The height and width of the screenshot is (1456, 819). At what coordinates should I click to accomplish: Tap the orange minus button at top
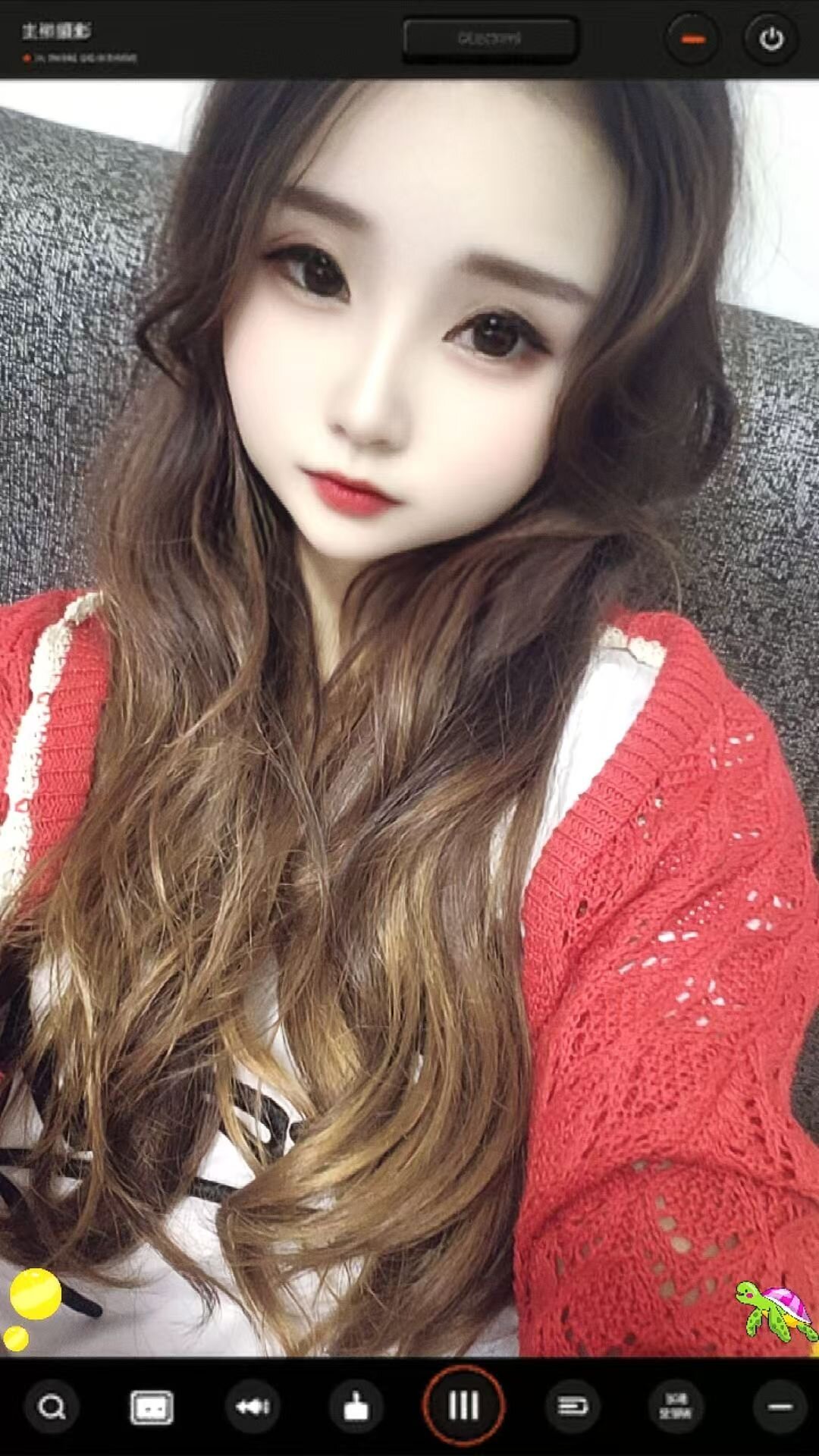[692, 39]
